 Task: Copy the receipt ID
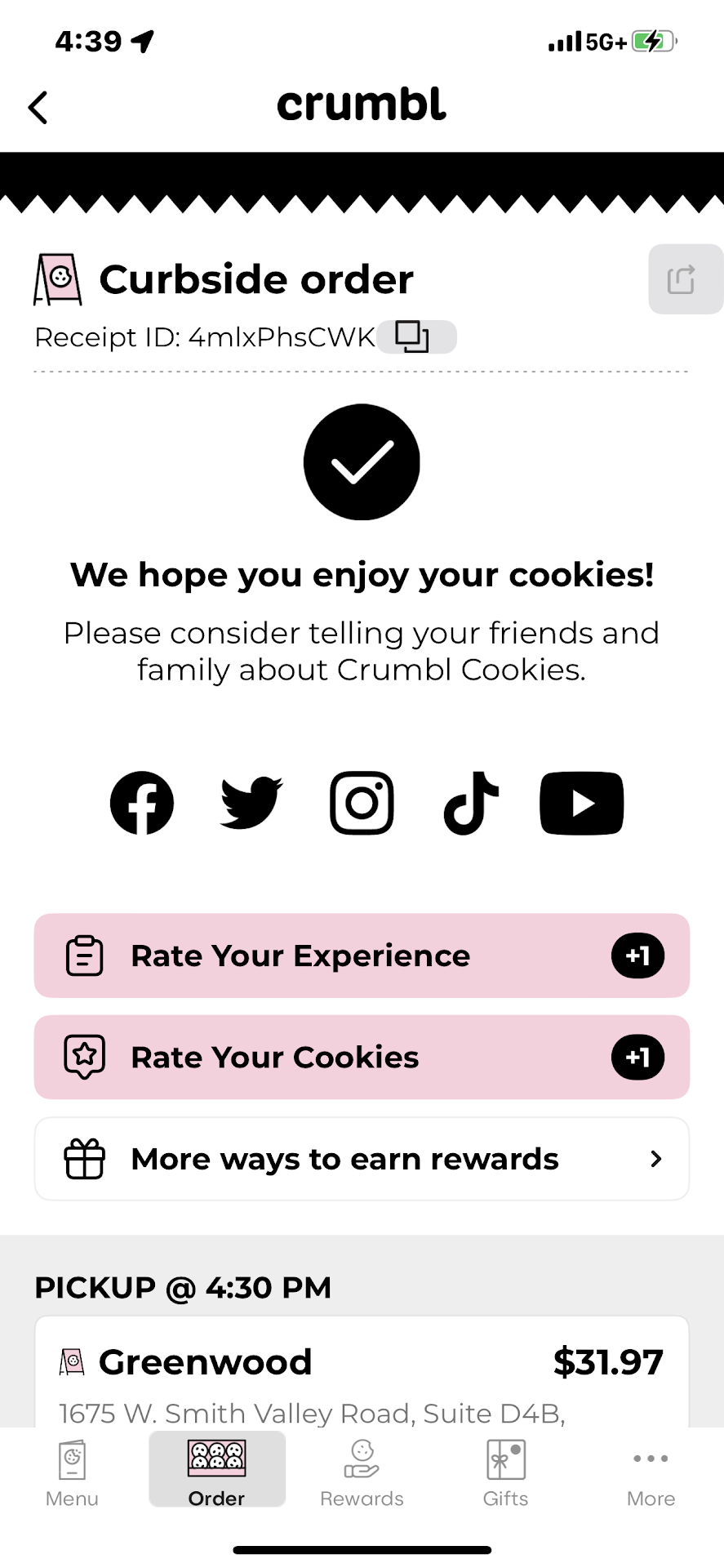pos(414,336)
